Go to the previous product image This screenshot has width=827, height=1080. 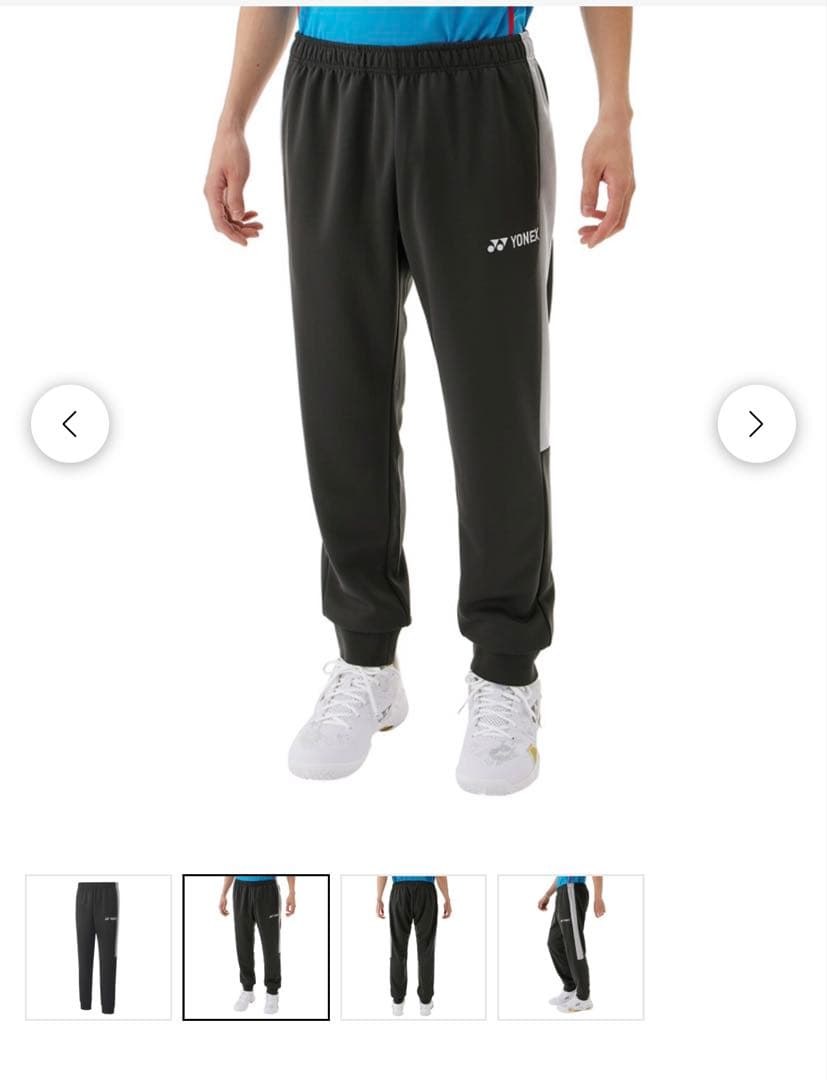pyautogui.click(x=70, y=424)
